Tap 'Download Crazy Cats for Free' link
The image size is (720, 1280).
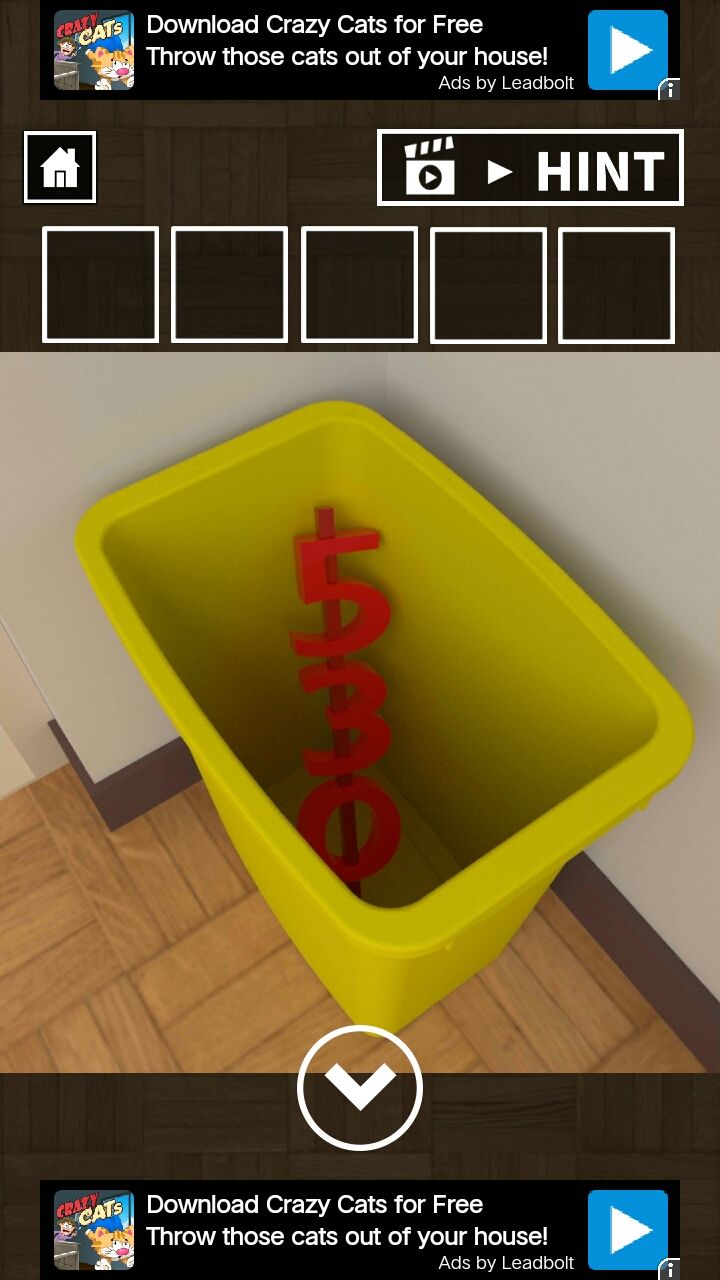(316, 24)
